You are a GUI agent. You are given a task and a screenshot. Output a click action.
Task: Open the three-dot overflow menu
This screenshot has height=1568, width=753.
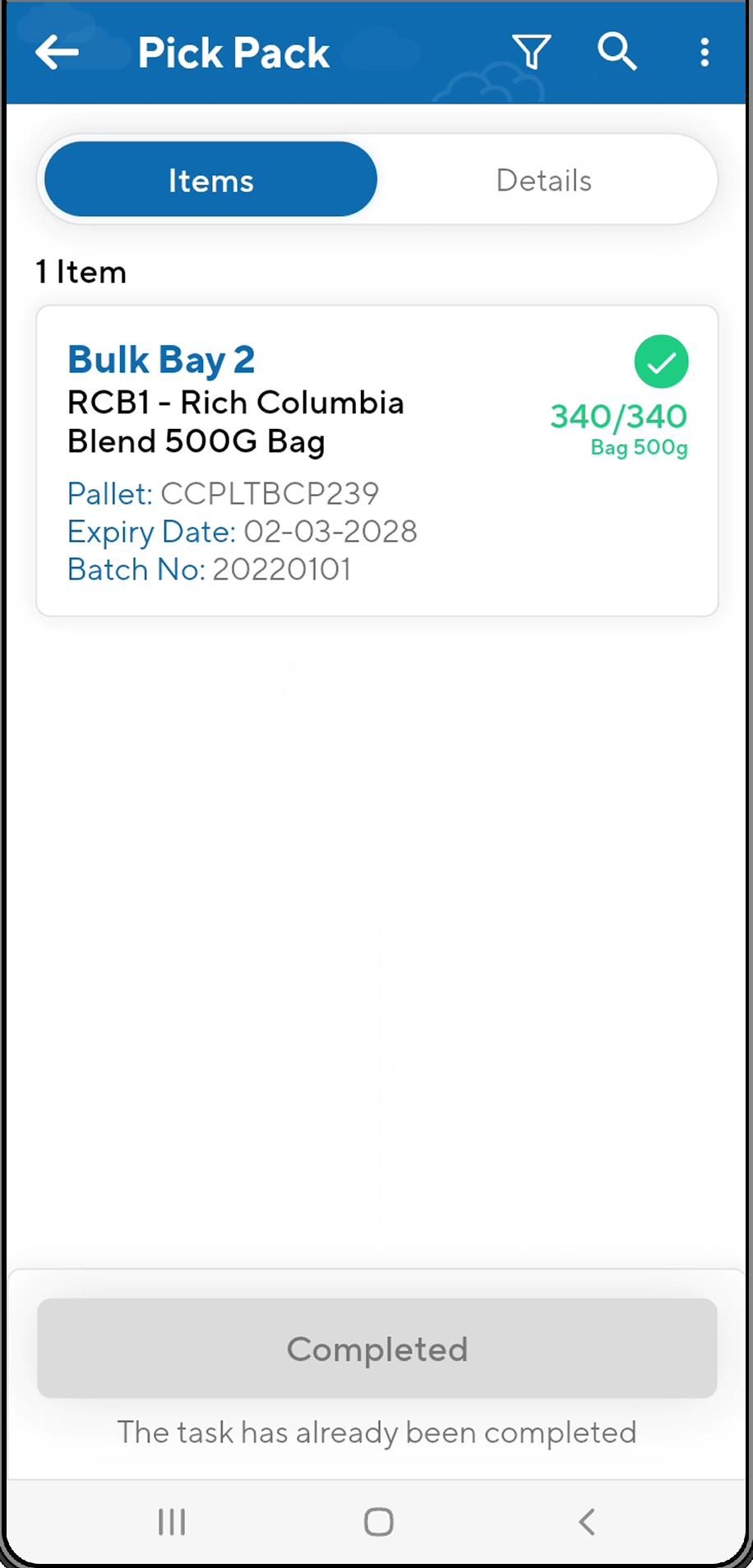point(704,53)
